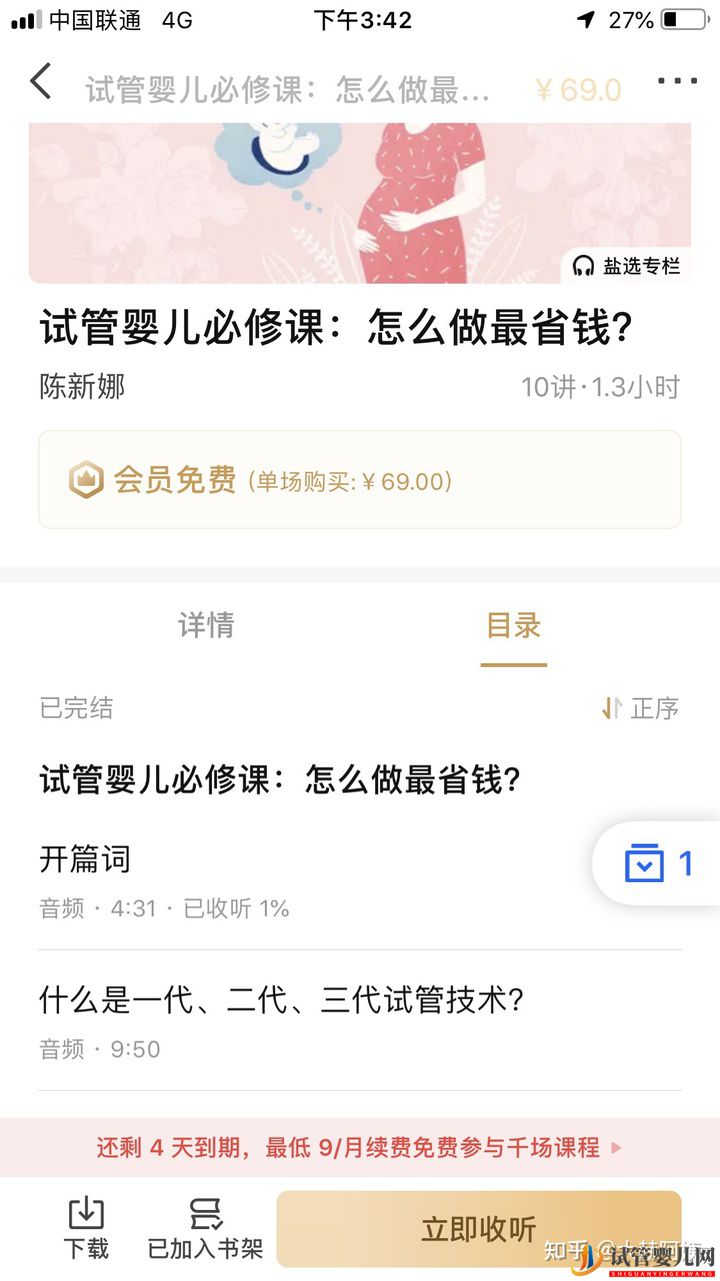Tap the 已收听 1% progress indicator
This screenshot has width=720, height=1281.
[x=230, y=909]
